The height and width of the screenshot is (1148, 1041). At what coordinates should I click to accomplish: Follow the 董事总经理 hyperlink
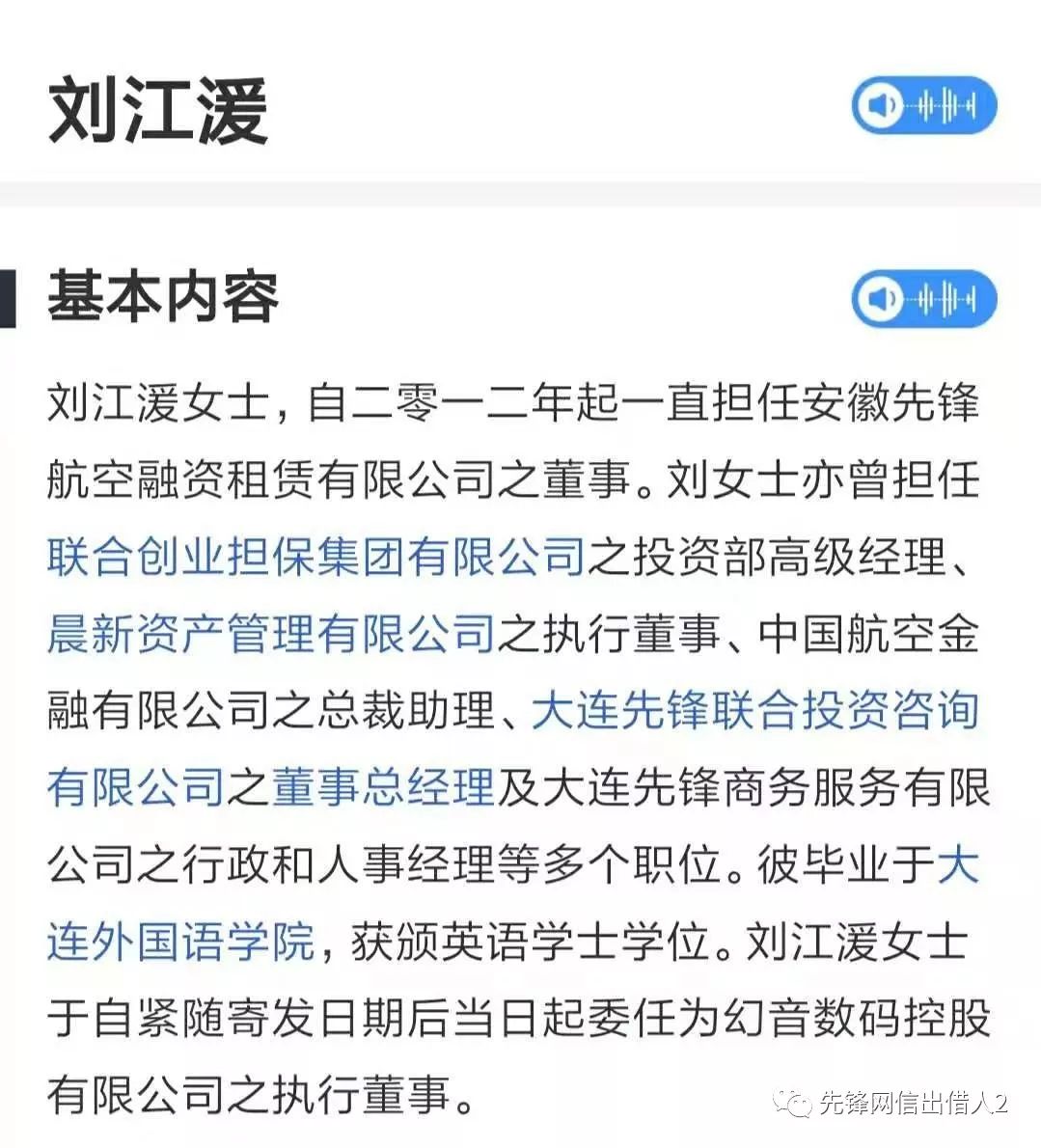pos(386,792)
